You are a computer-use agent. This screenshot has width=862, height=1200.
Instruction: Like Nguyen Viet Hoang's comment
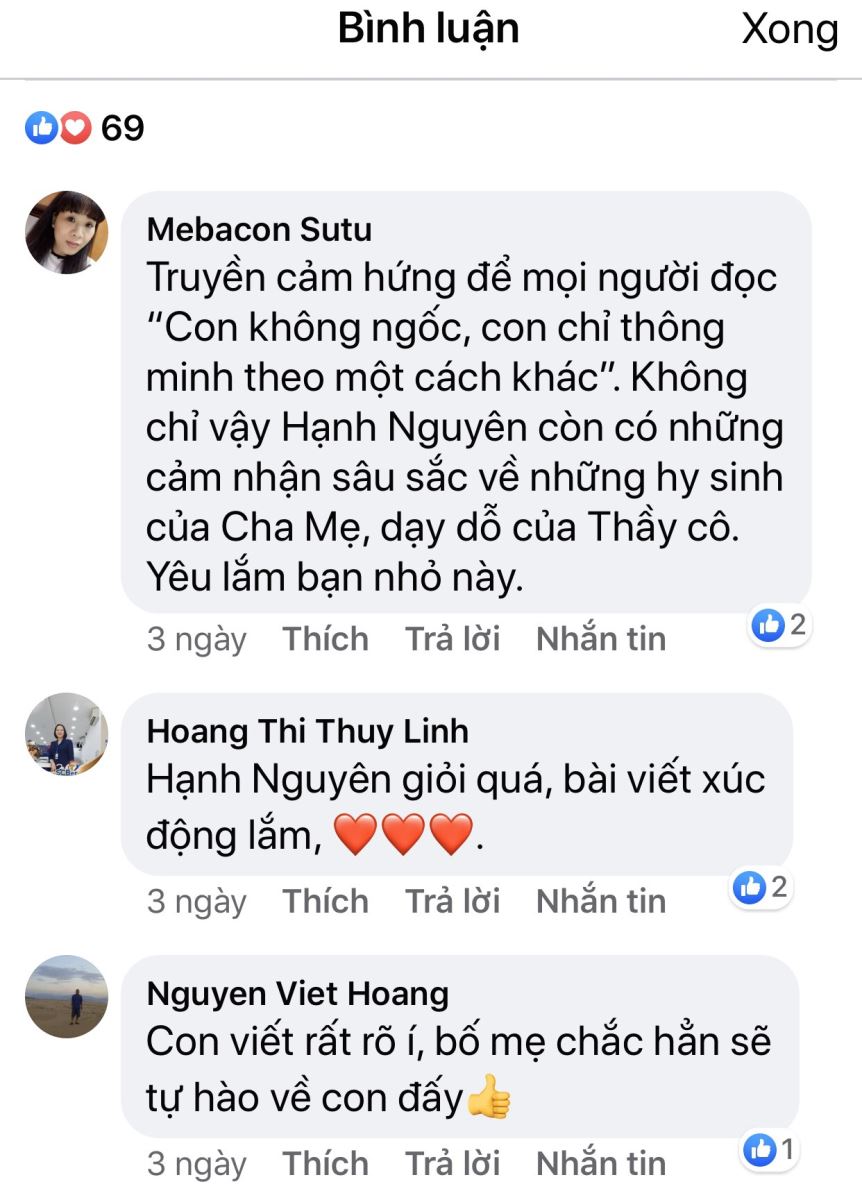(x=325, y=1163)
